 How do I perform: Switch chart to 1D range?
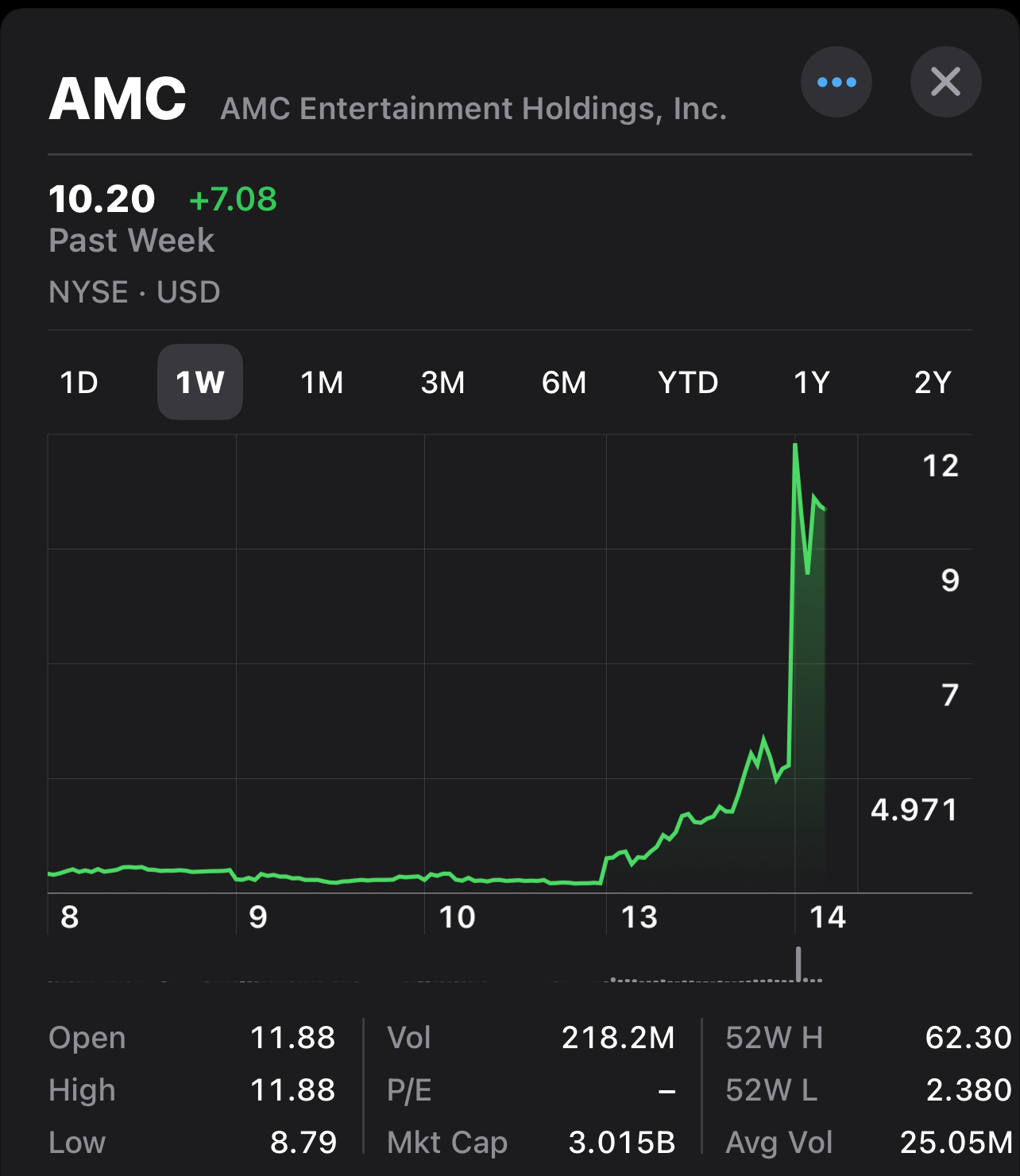[79, 383]
